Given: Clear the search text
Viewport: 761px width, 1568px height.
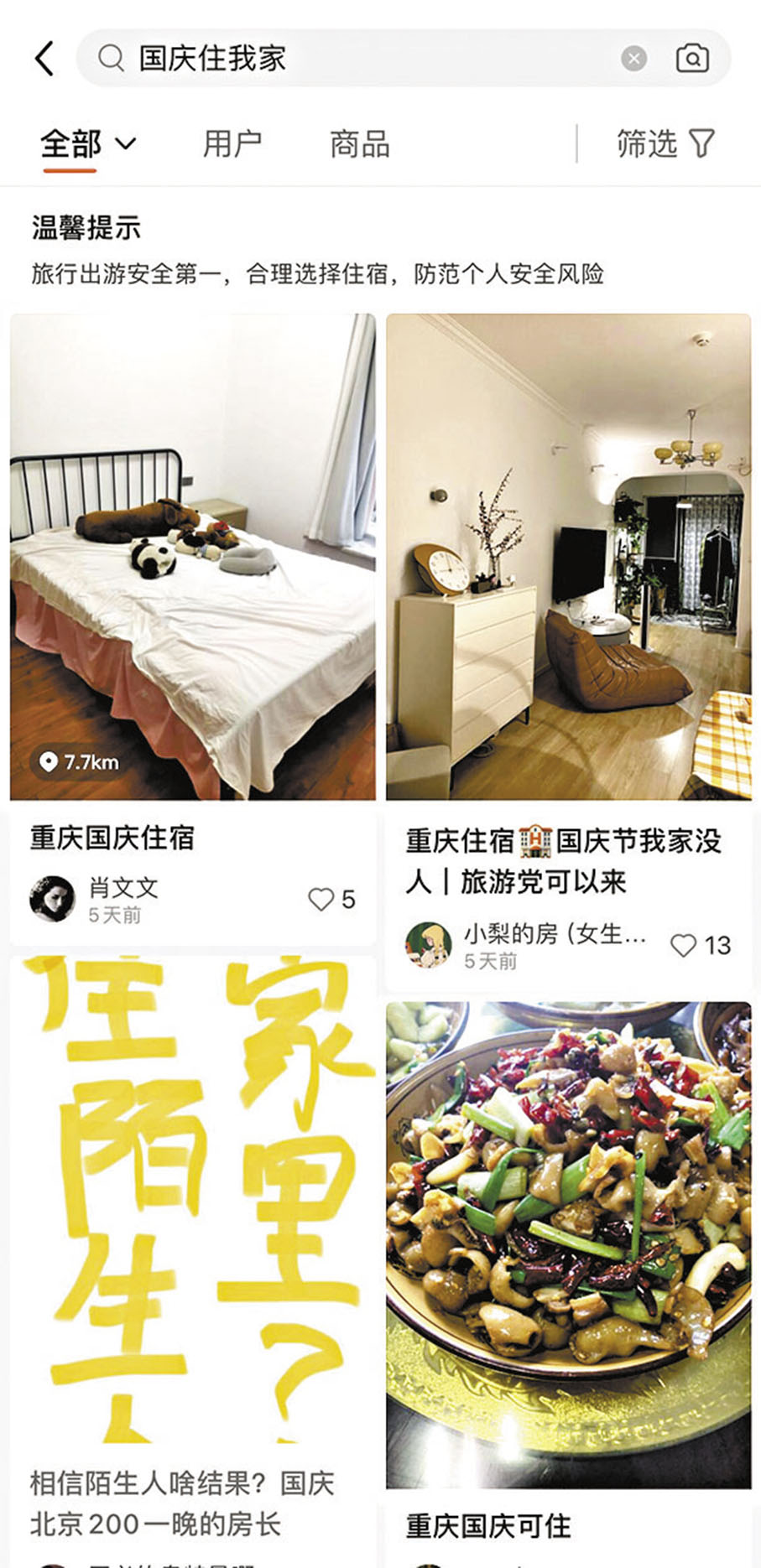Looking at the screenshot, I should (x=634, y=59).
